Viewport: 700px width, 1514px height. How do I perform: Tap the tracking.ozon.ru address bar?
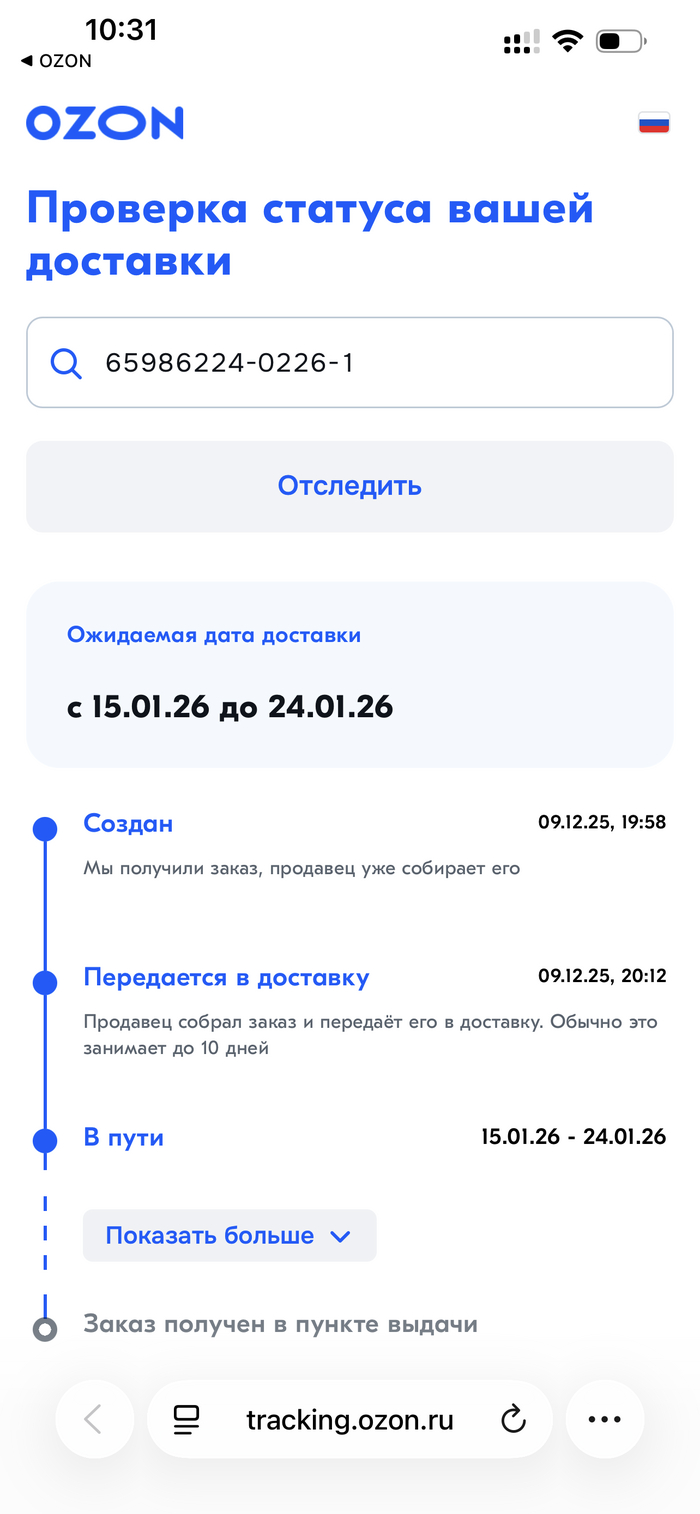point(350,1419)
